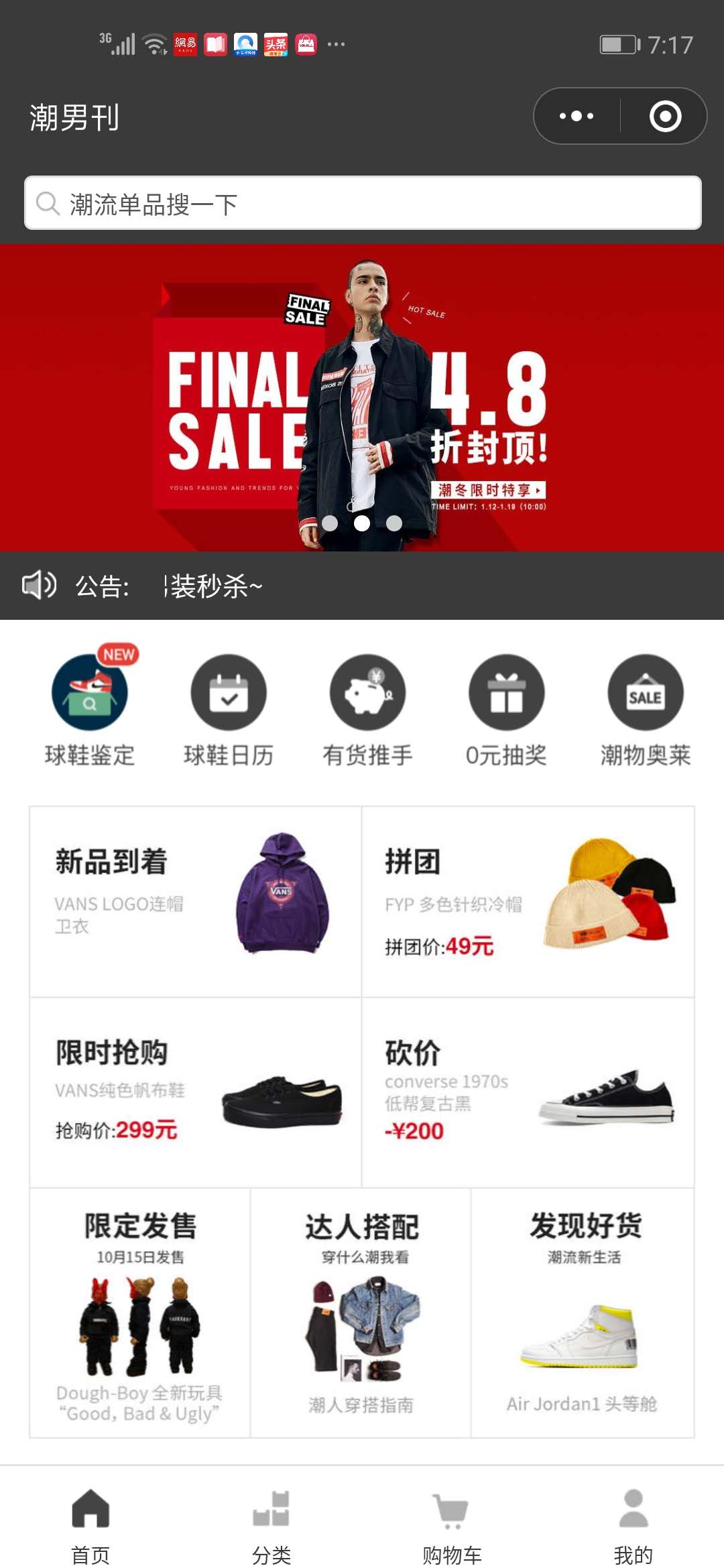The height and width of the screenshot is (1568, 724).
Task: Open the 新品到着 VANS hoodie card
Action: pyautogui.click(x=196, y=901)
